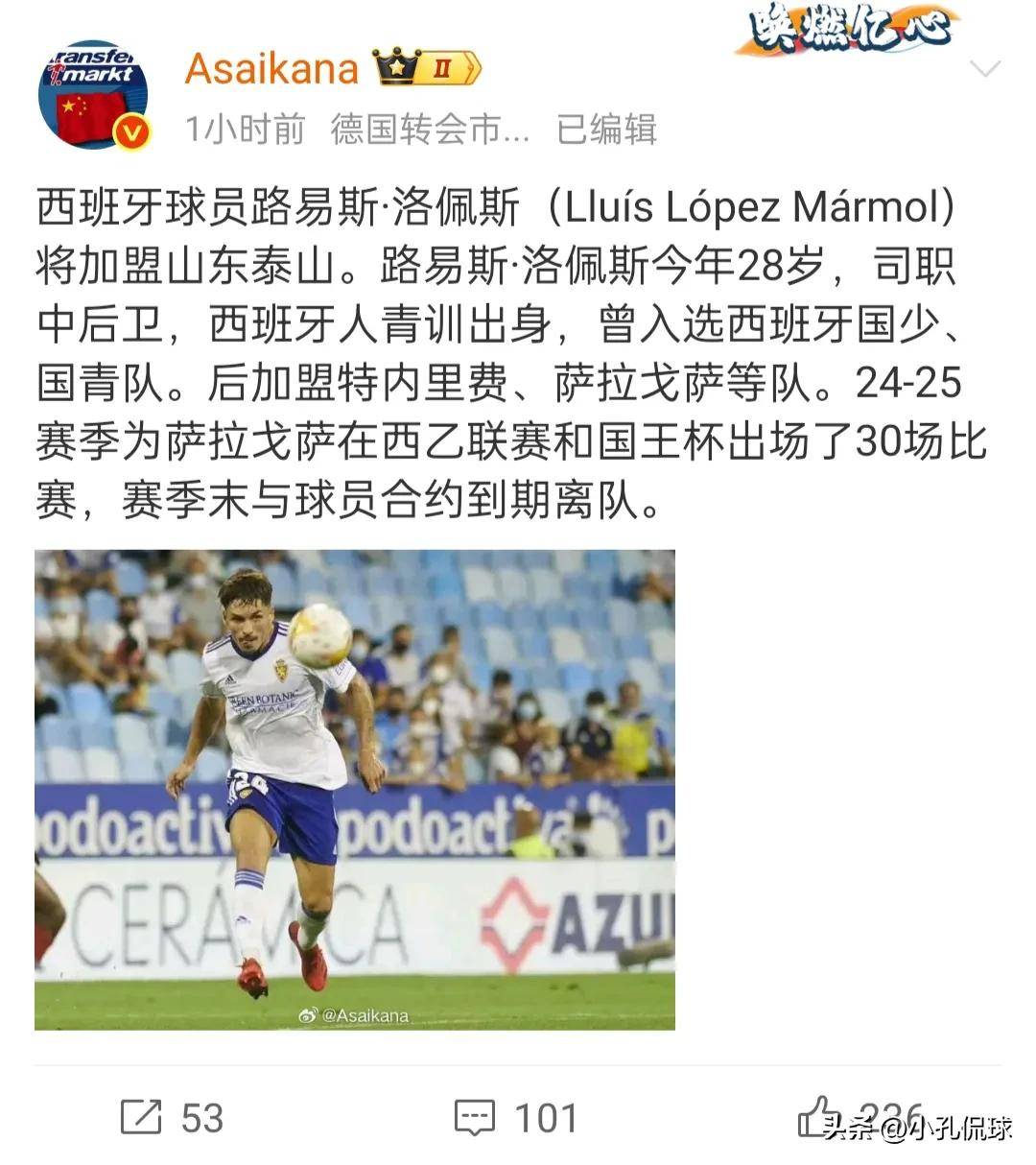The height and width of the screenshot is (1165, 1036).
Task: Open Asaikana's profile avatar
Action: tap(93, 96)
